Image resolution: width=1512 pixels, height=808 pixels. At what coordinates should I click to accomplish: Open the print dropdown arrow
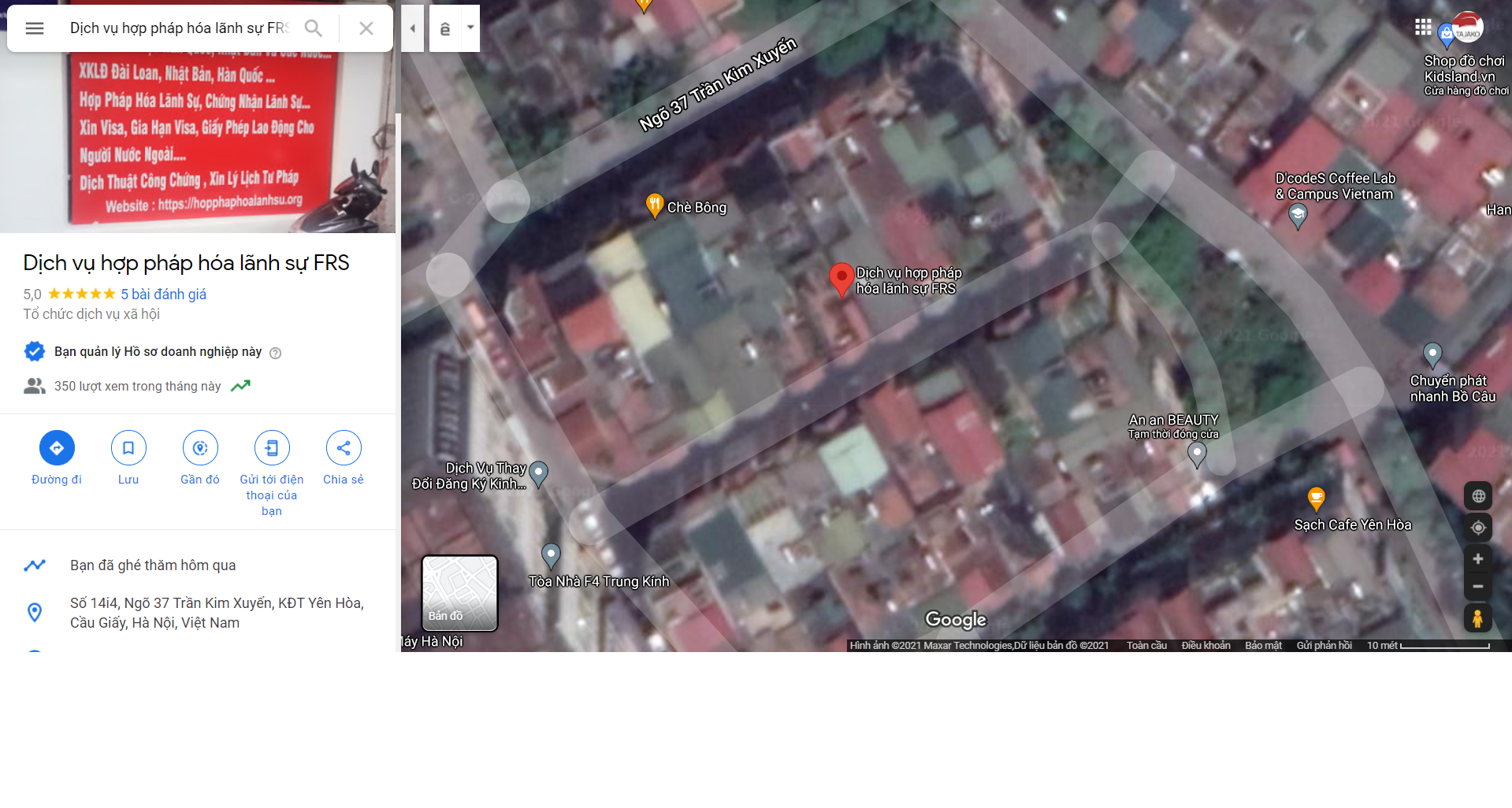470,28
